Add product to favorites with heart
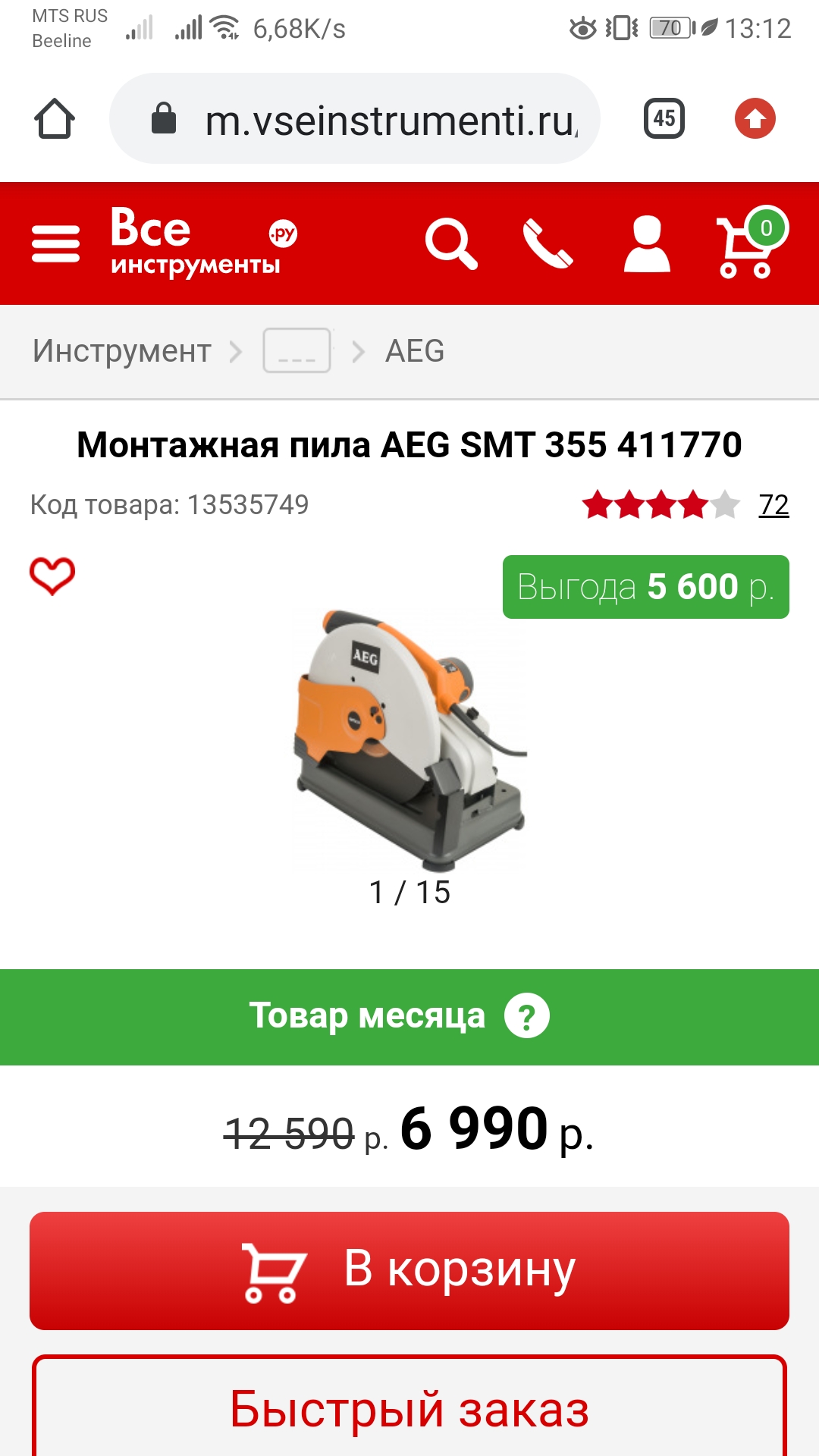819x1456 pixels. [52, 576]
